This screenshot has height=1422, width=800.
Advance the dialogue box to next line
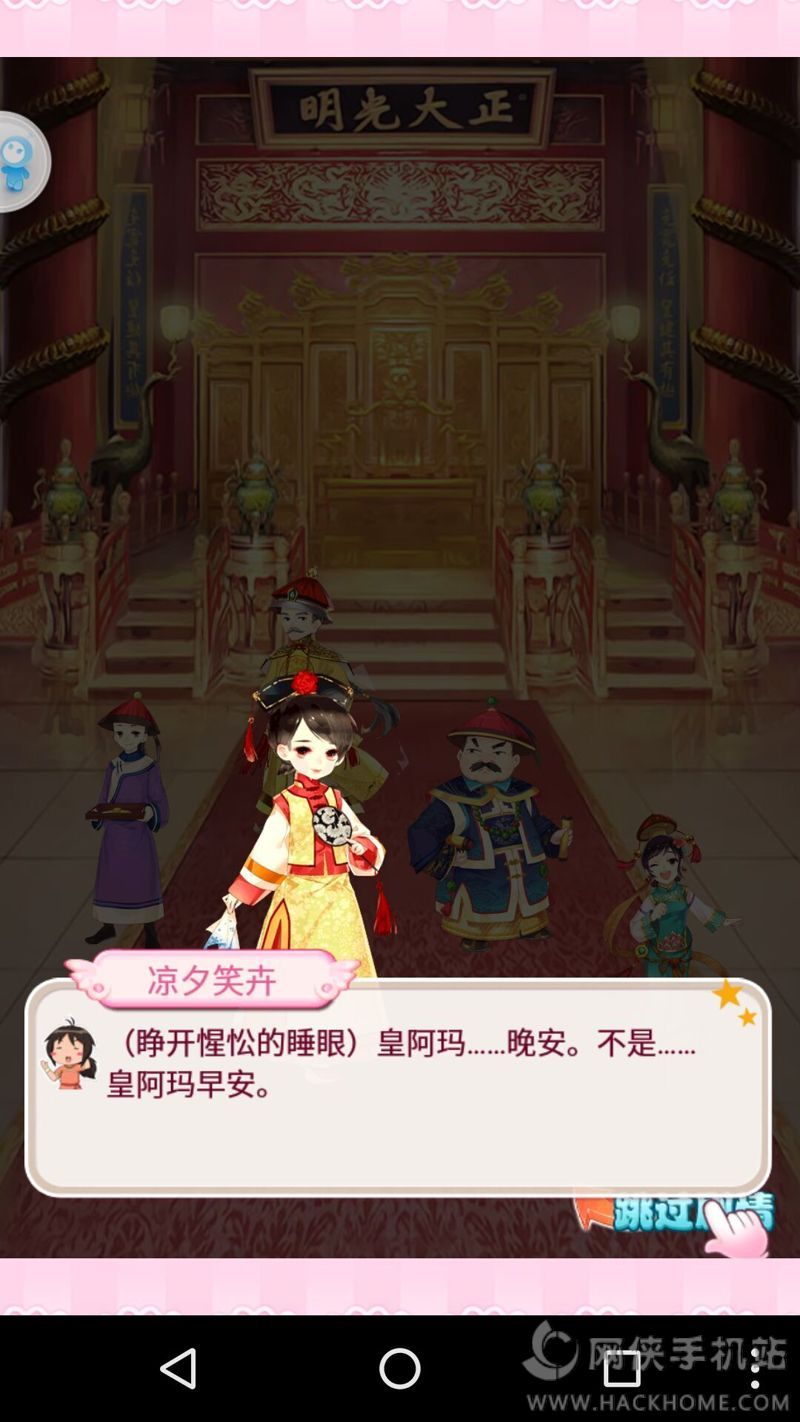coord(398,1090)
